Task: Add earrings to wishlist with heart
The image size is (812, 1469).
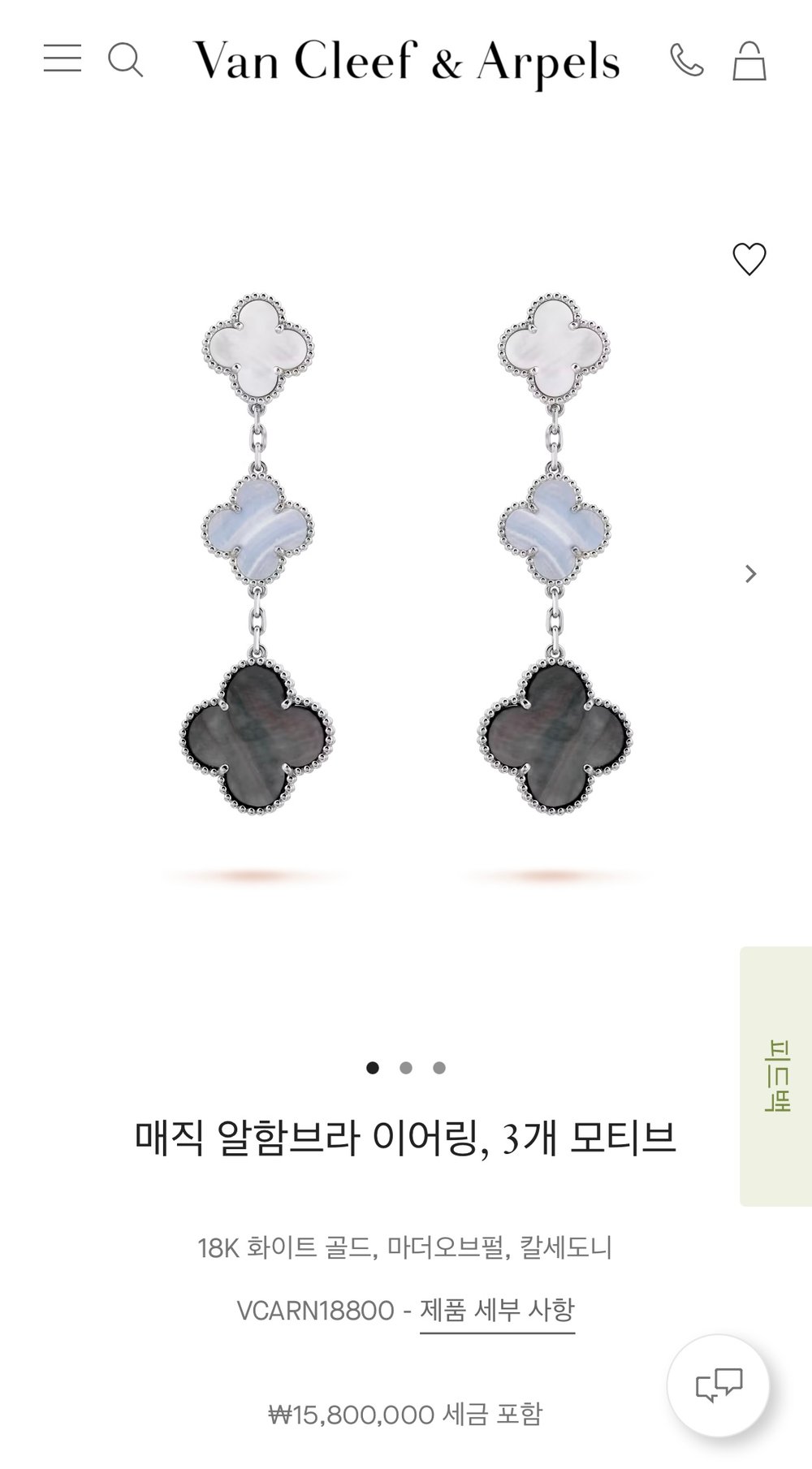Action: coord(749,260)
